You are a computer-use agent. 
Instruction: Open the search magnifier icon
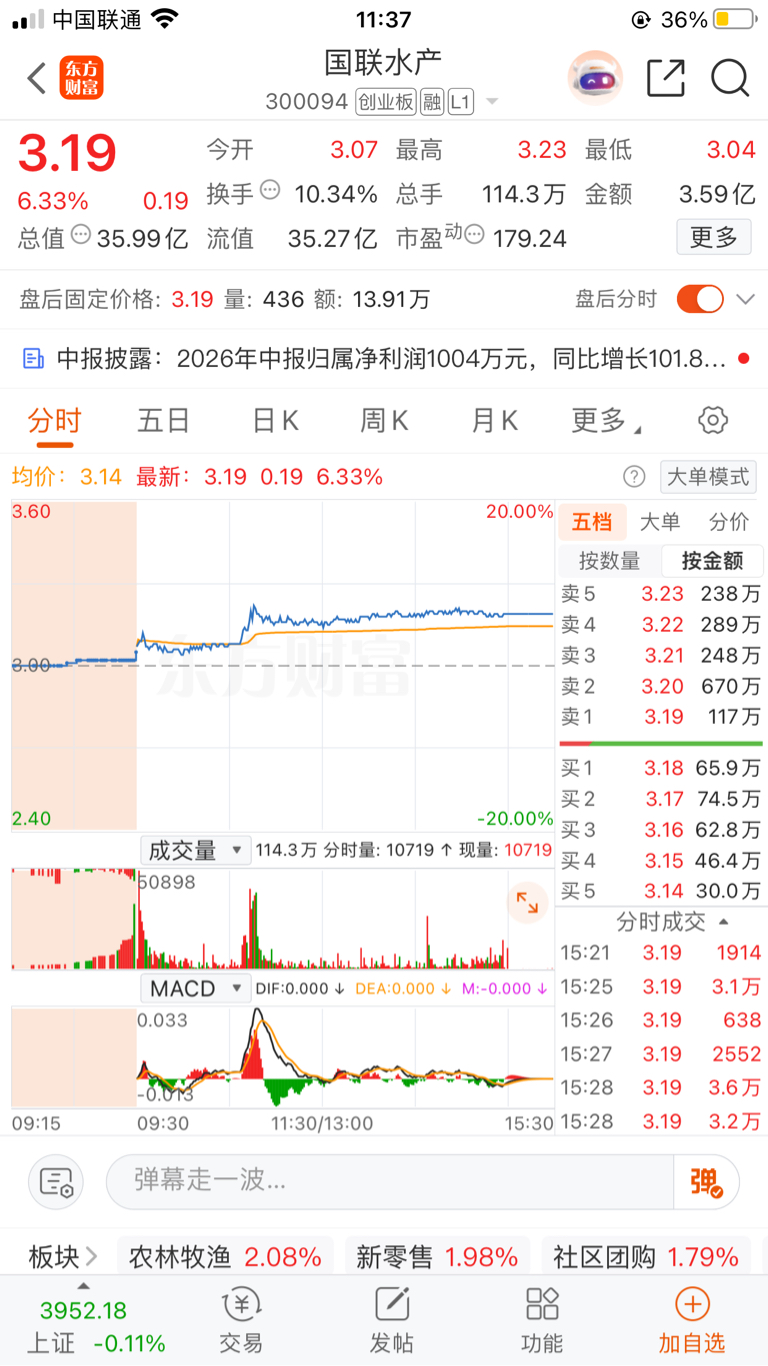point(730,78)
